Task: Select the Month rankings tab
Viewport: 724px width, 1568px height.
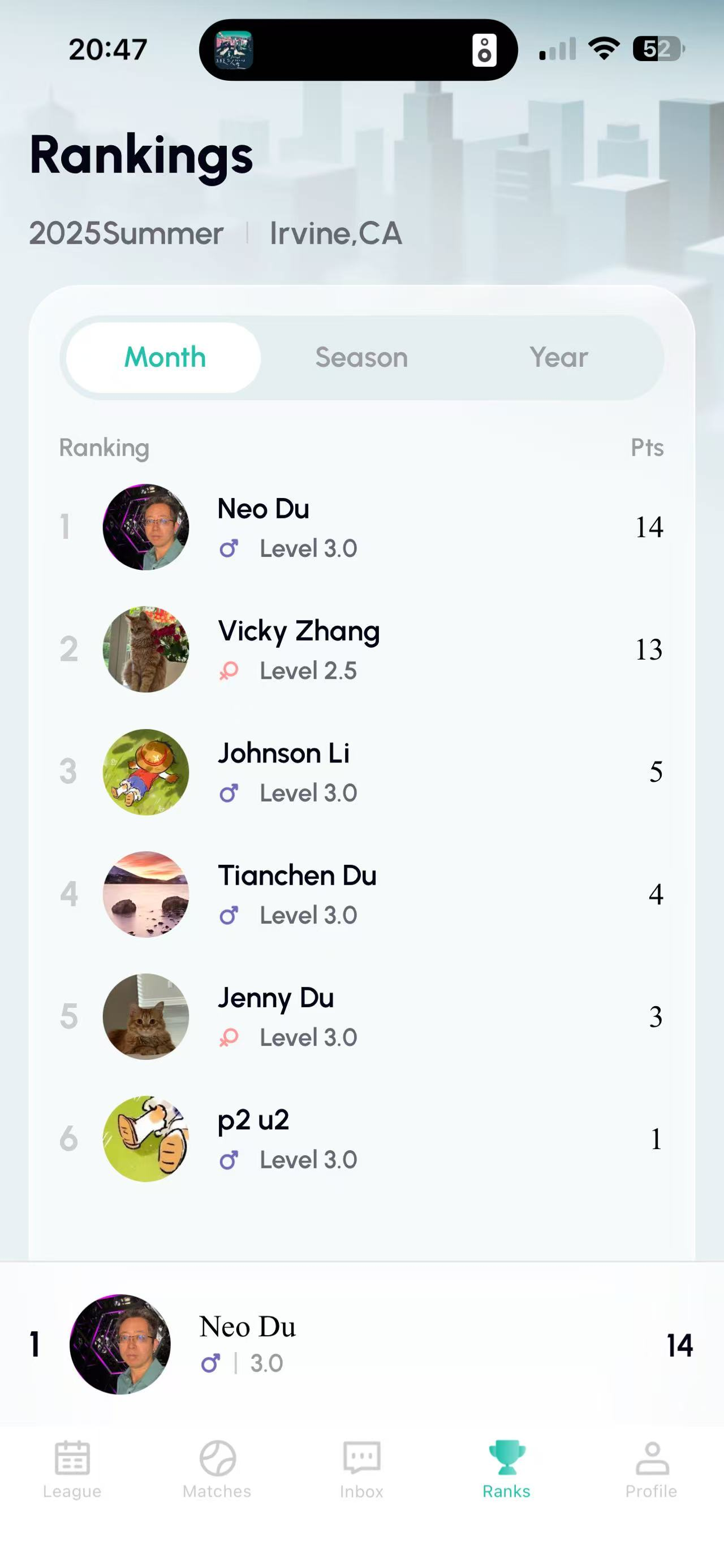Action: (165, 357)
